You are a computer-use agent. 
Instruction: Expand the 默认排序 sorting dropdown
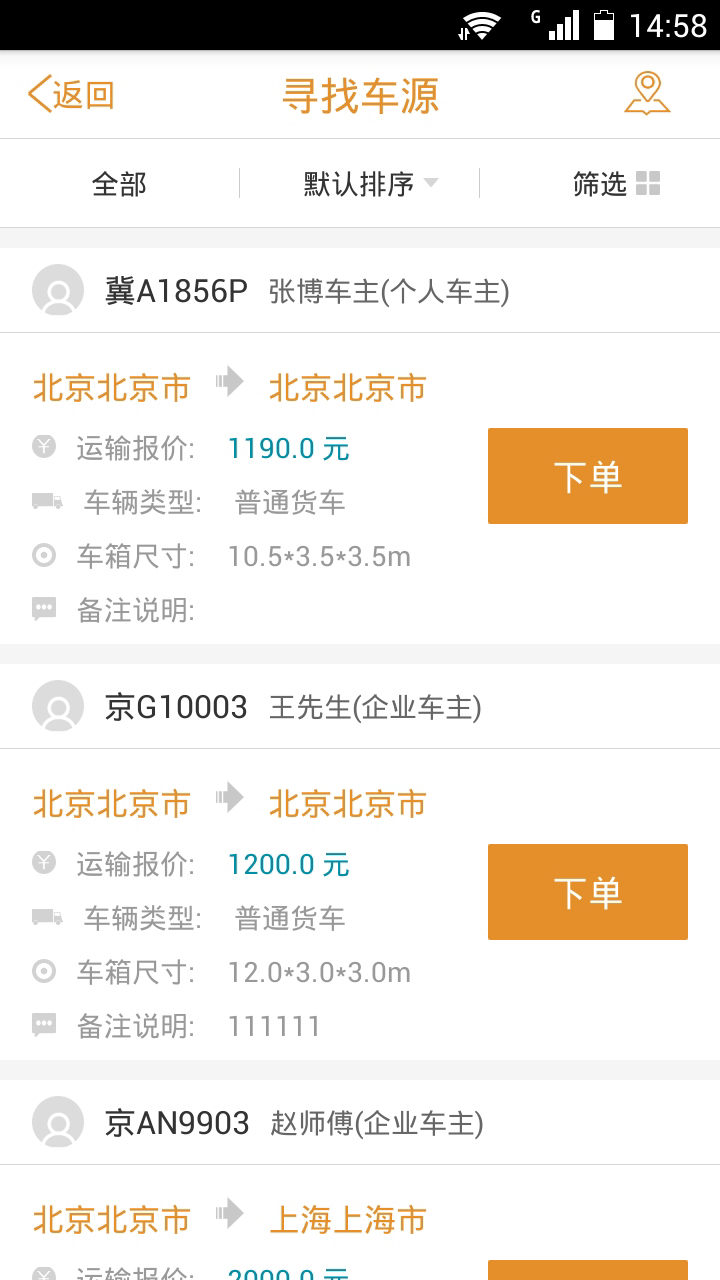(370, 184)
